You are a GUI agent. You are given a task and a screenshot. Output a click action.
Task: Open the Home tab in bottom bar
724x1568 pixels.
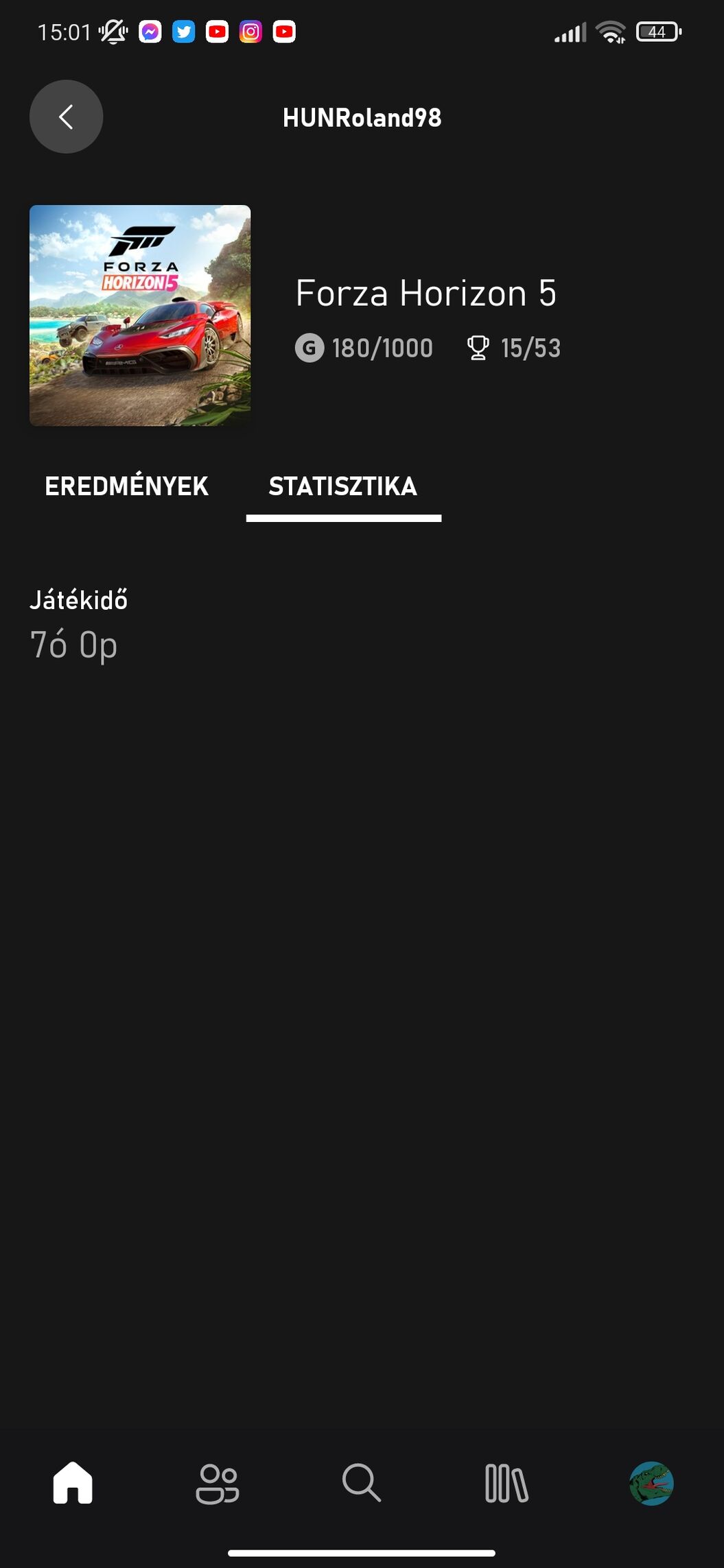point(73,1483)
